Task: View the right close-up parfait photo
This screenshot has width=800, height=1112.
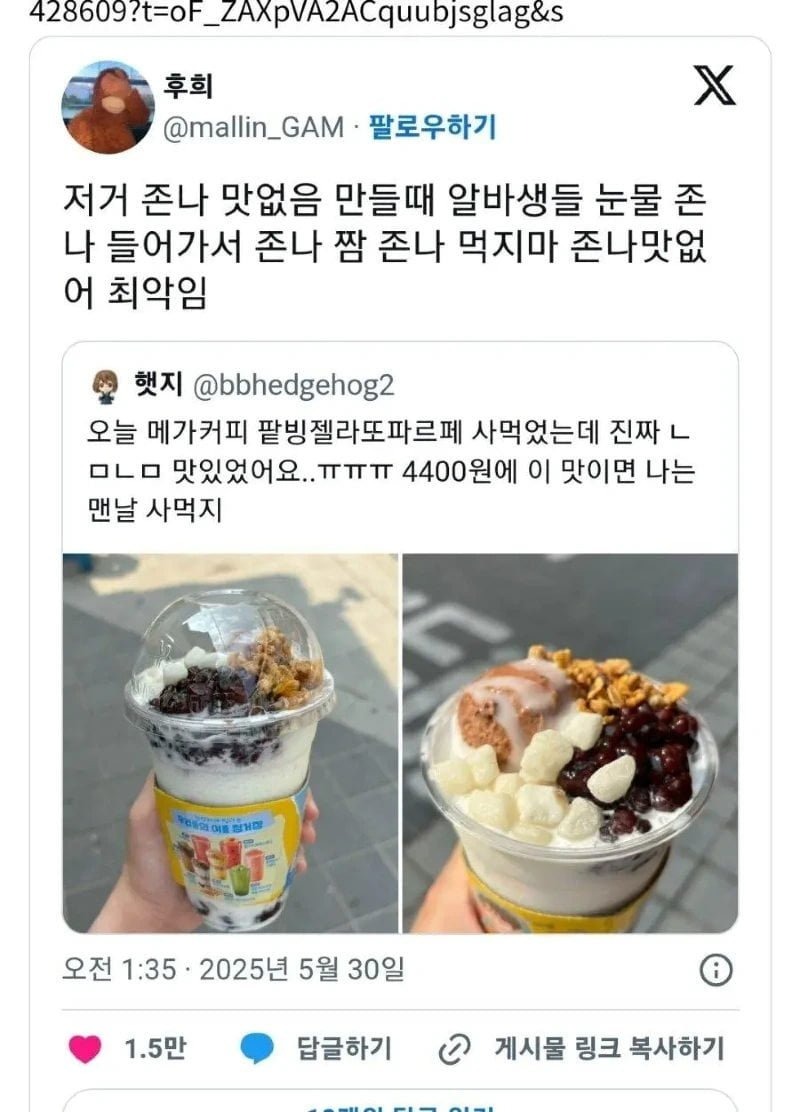Action: coord(570,743)
